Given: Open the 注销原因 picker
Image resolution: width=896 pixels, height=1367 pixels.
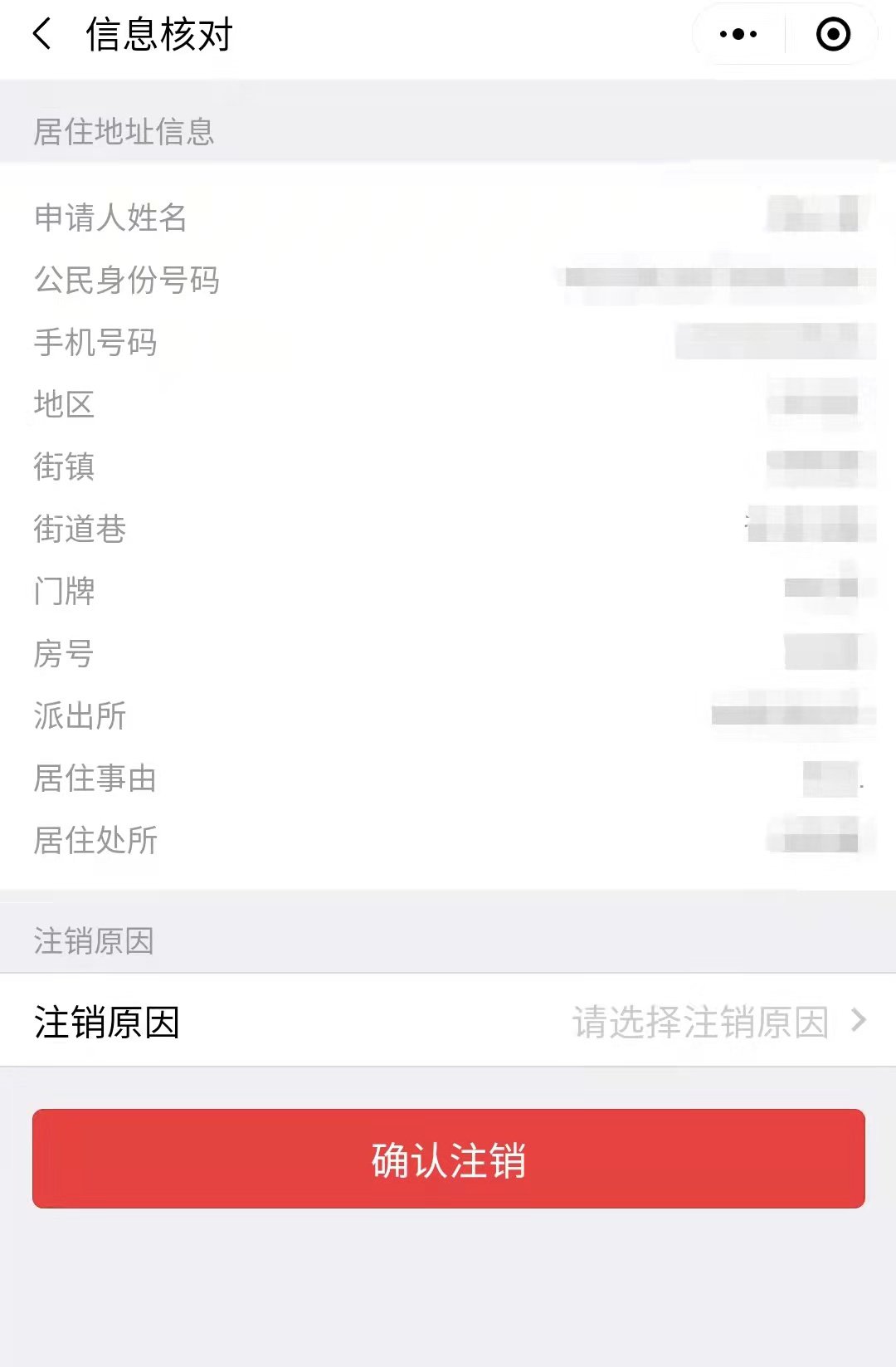Looking at the screenshot, I should click(718, 1022).
